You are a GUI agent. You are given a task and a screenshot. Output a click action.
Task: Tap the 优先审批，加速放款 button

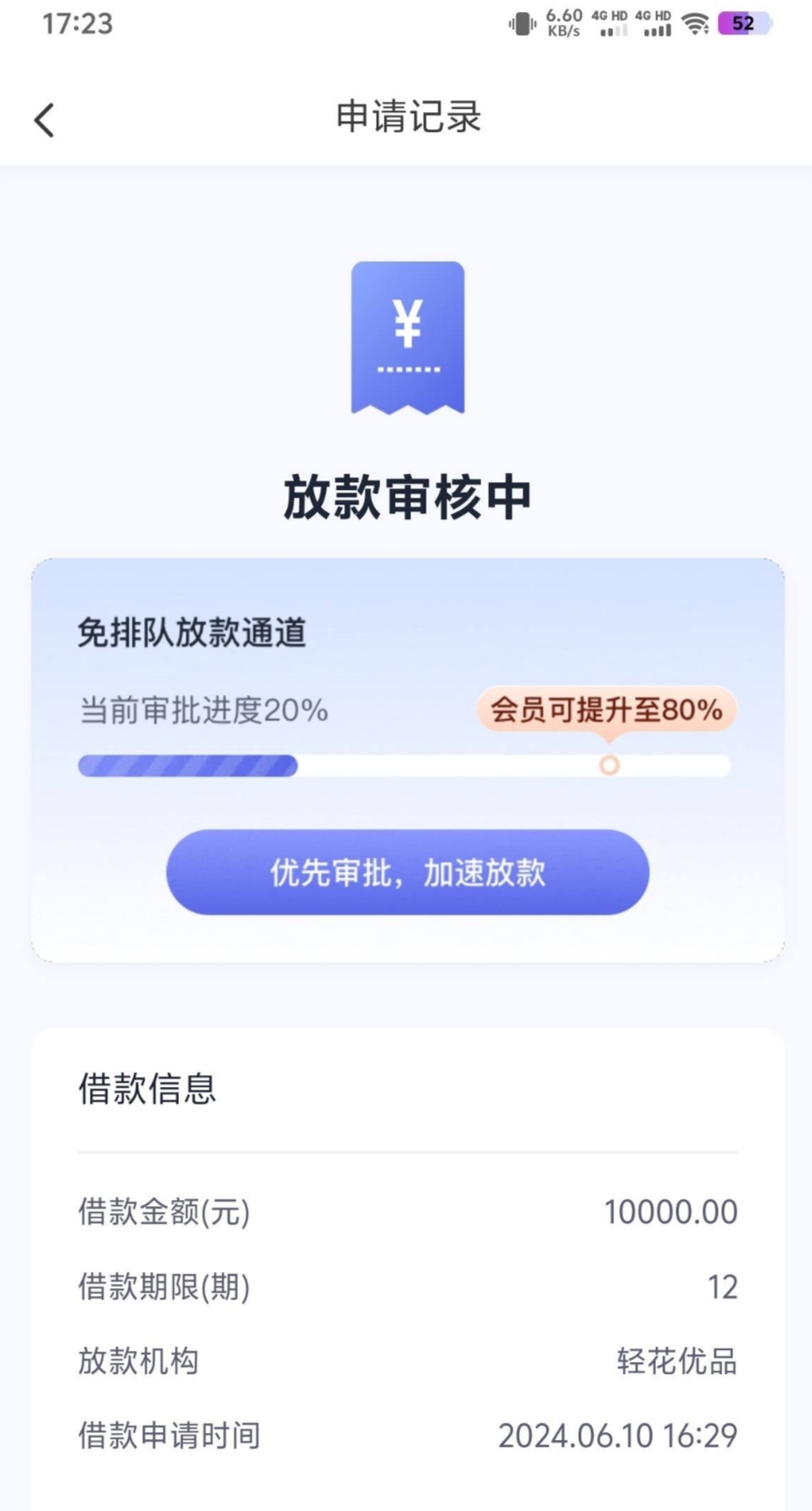pyautogui.click(x=408, y=872)
